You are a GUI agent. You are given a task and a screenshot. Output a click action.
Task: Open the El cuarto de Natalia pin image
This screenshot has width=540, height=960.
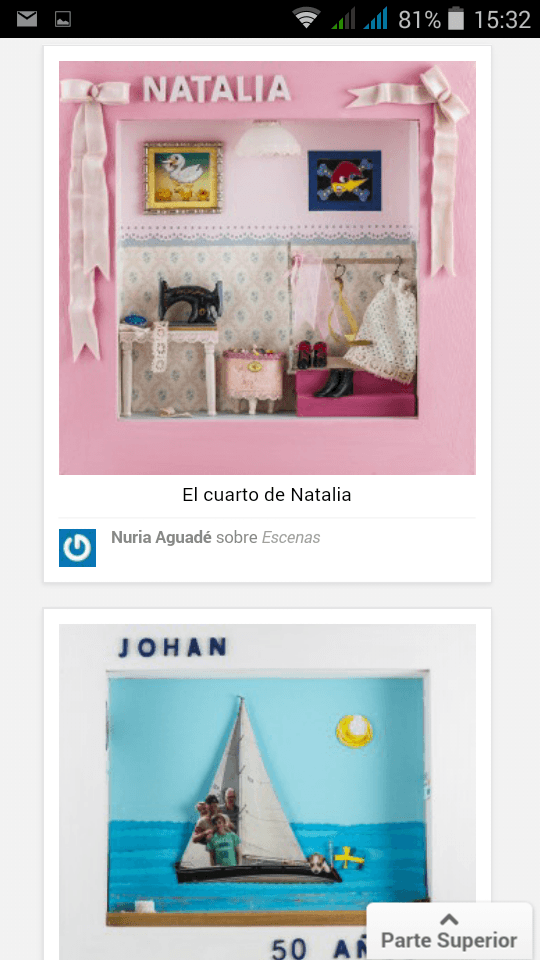pos(267,268)
